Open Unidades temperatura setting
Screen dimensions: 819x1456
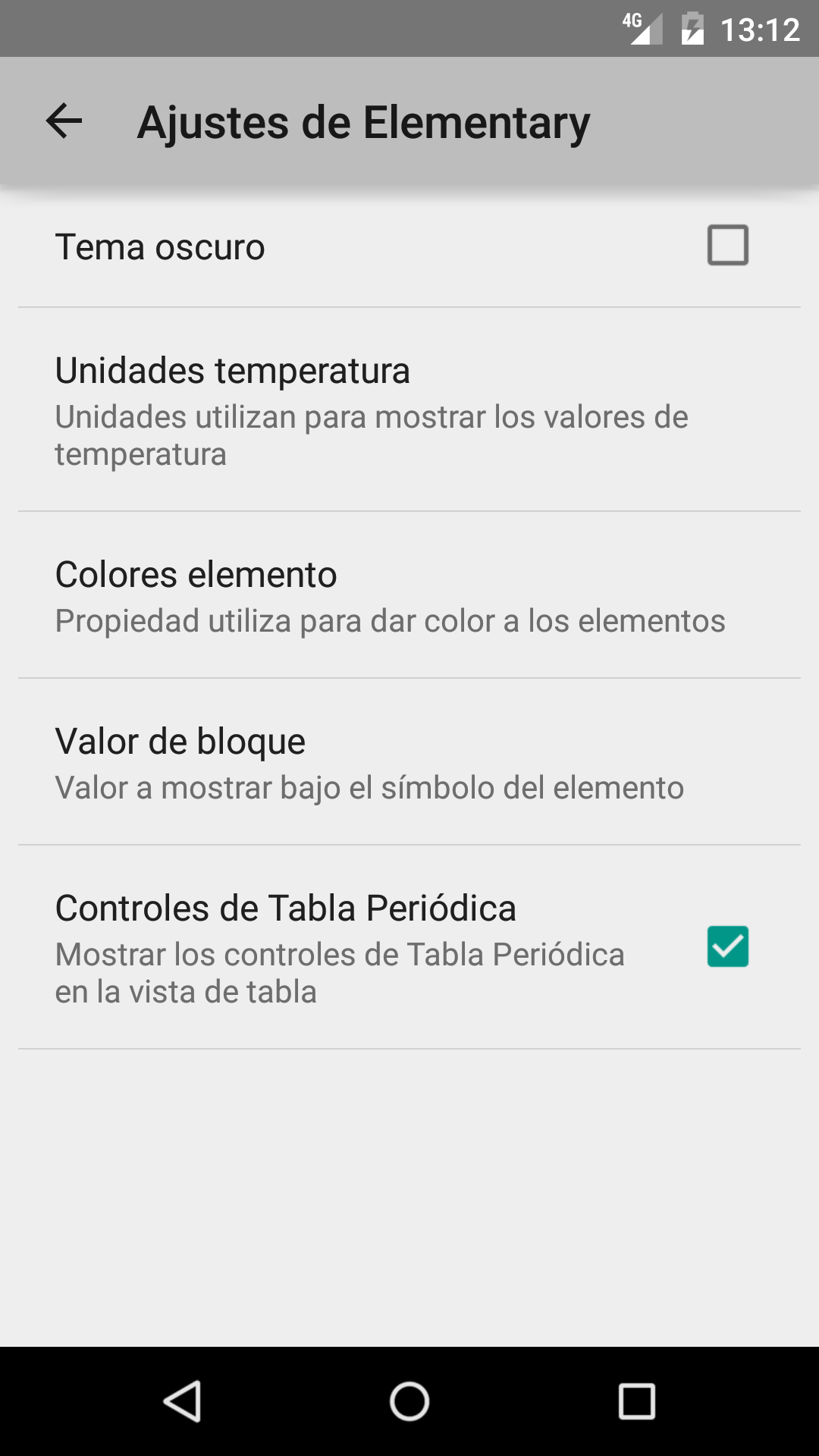409,410
